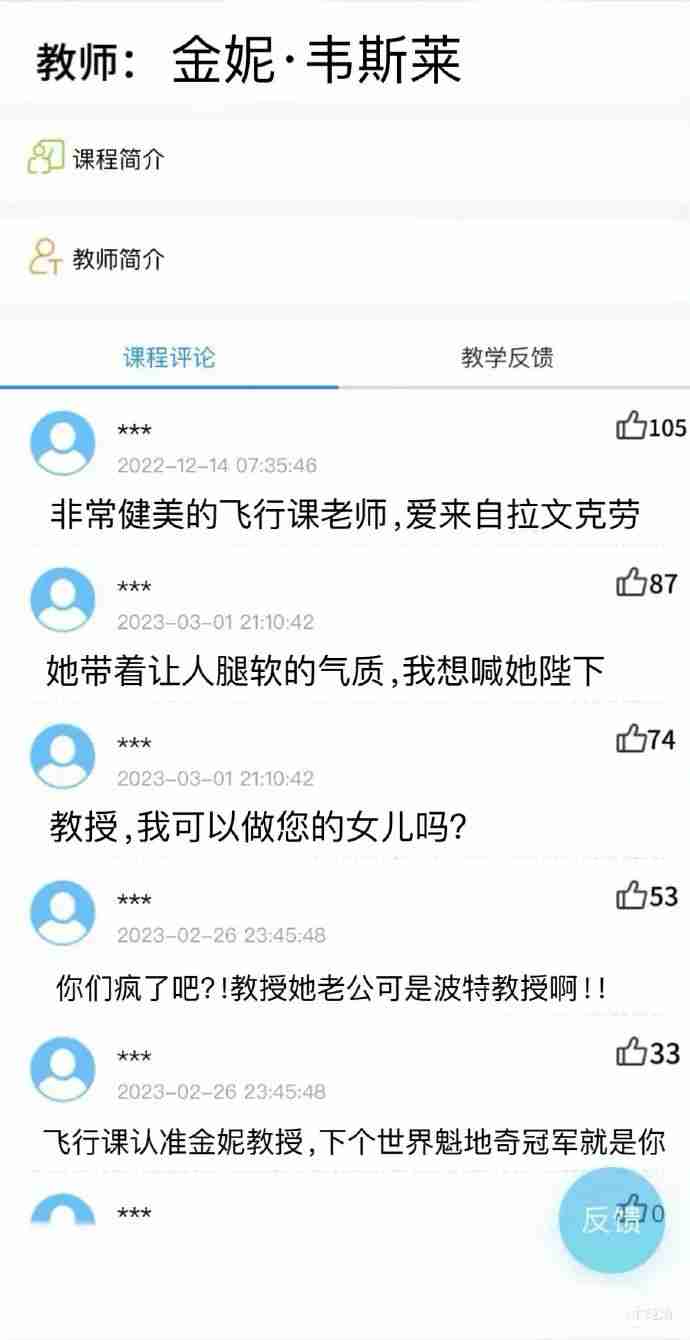690x1340 pixels.
Task: Tap the floating 反馈 button
Action: pos(611,1220)
